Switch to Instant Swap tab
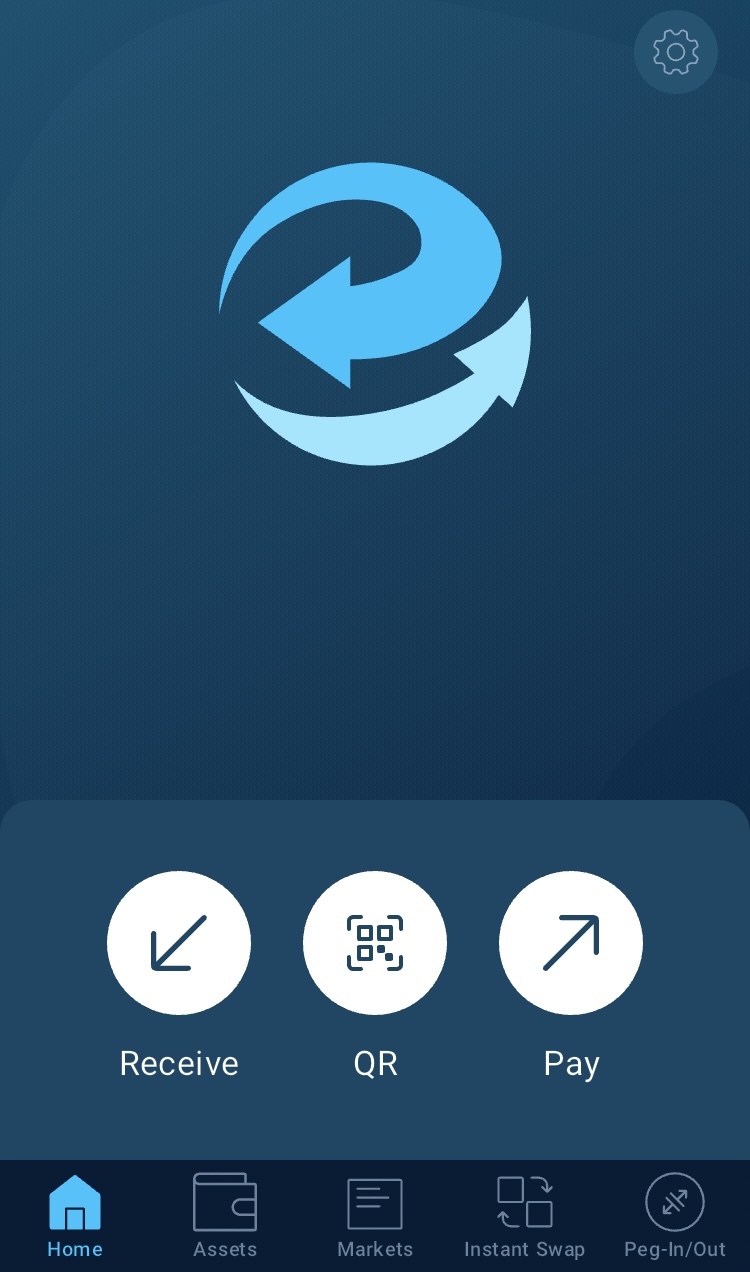The image size is (750, 1272). 525,1215
